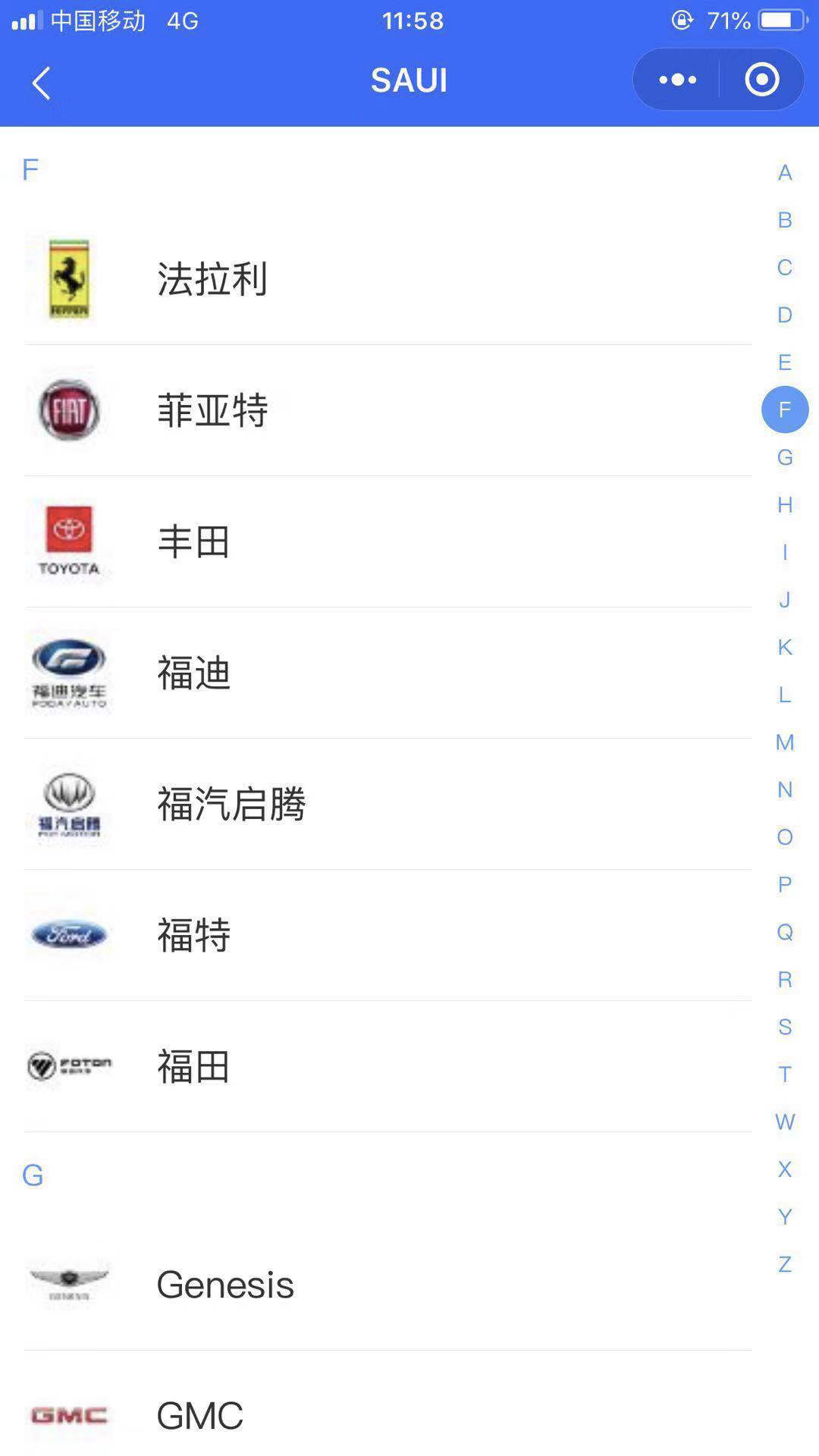This screenshot has width=819, height=1456.
Task: Jump to letter G in the index
Action: click(x=785, y=457)
